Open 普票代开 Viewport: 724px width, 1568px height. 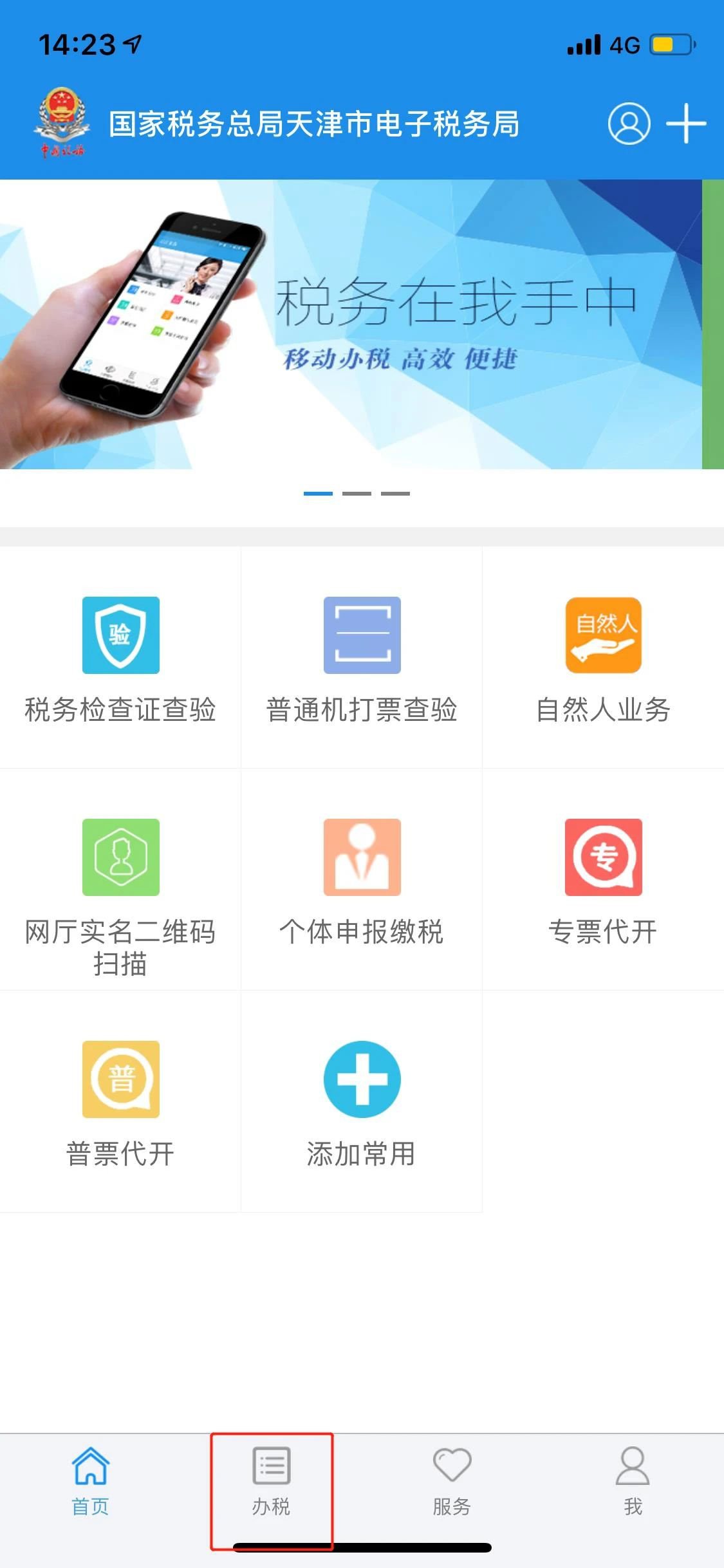coord(120,1102)
